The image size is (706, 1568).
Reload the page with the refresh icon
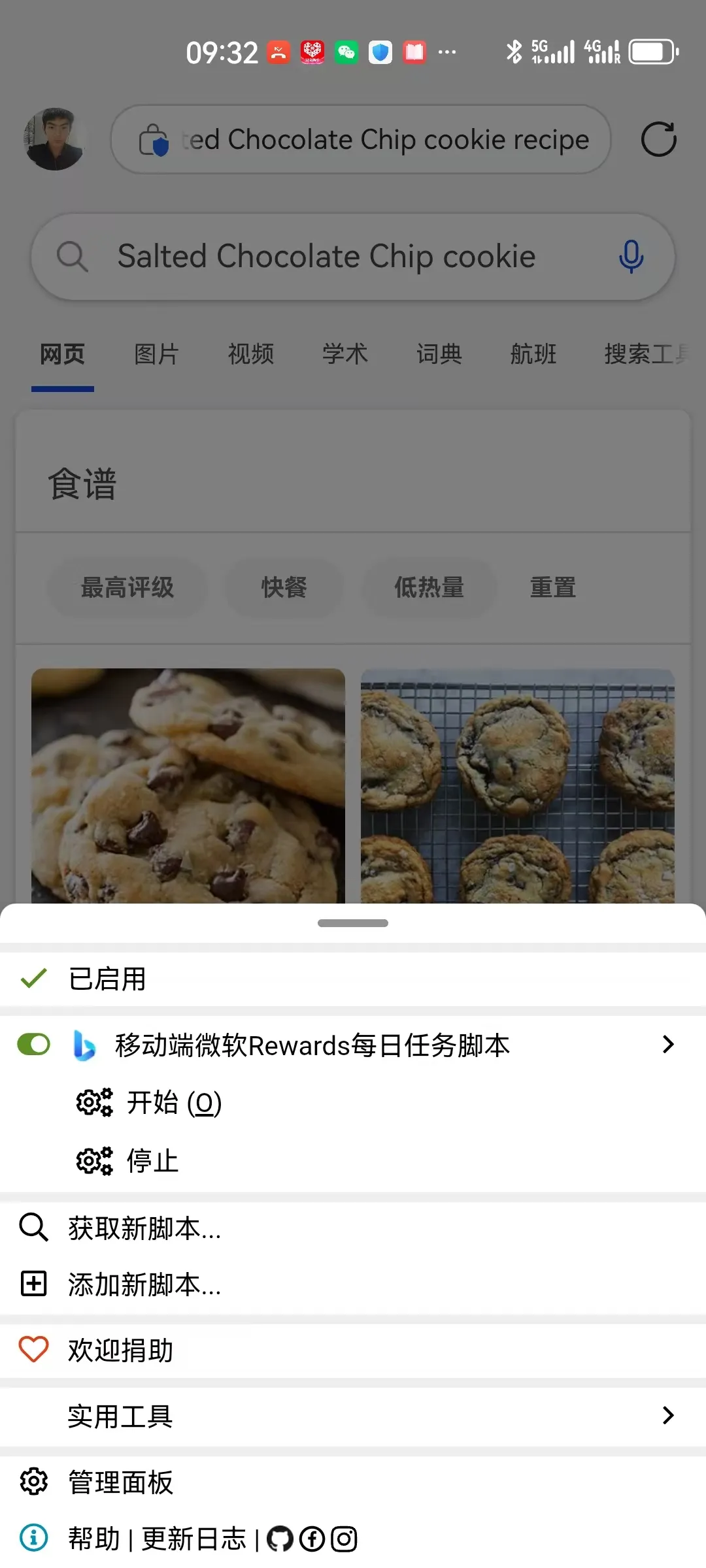click(x=658, y=139)
